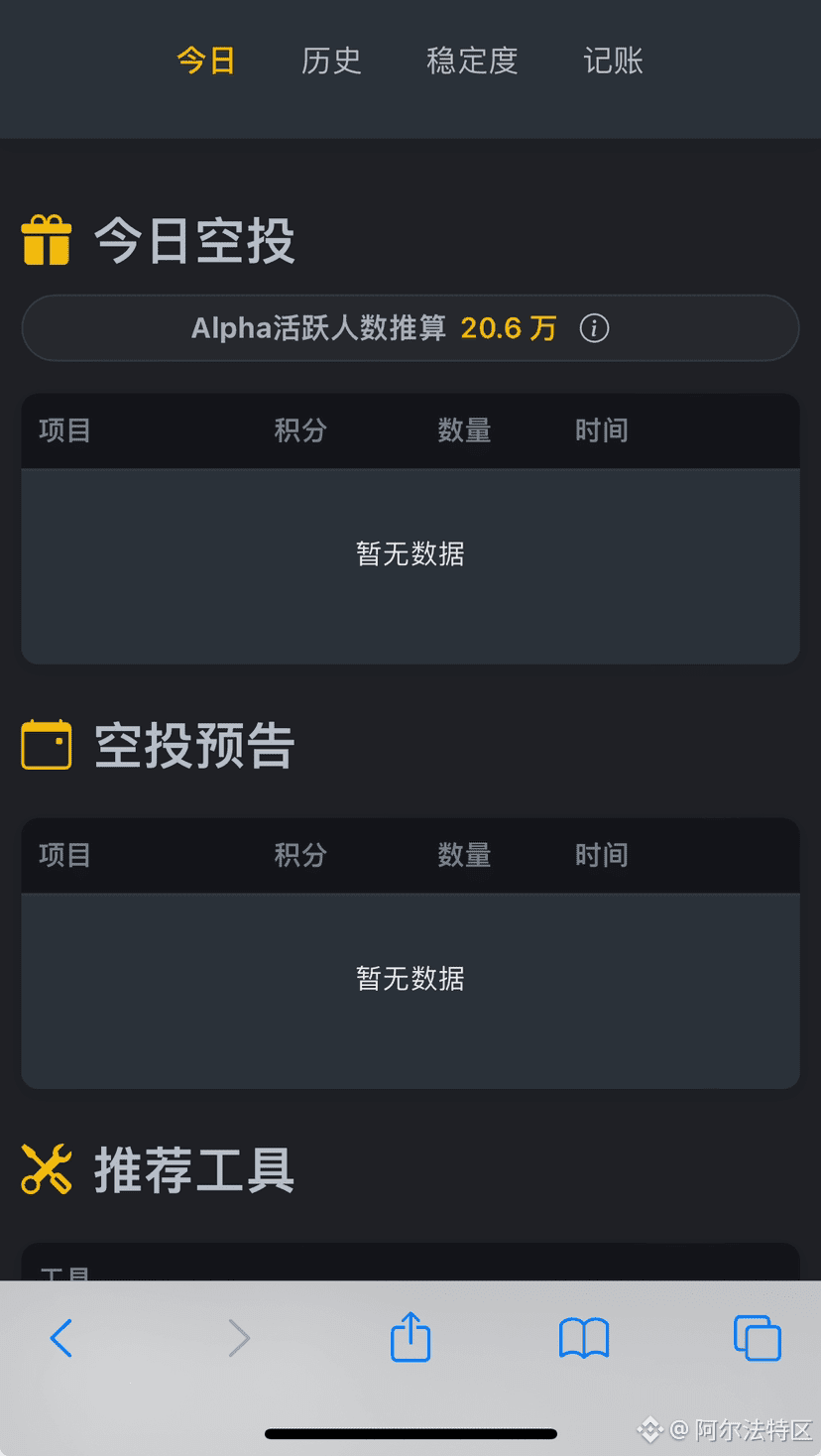This screenshot has height=1456, width=821.
Task: Click the gift icon beside 今日空投
Action: (46, 239)
